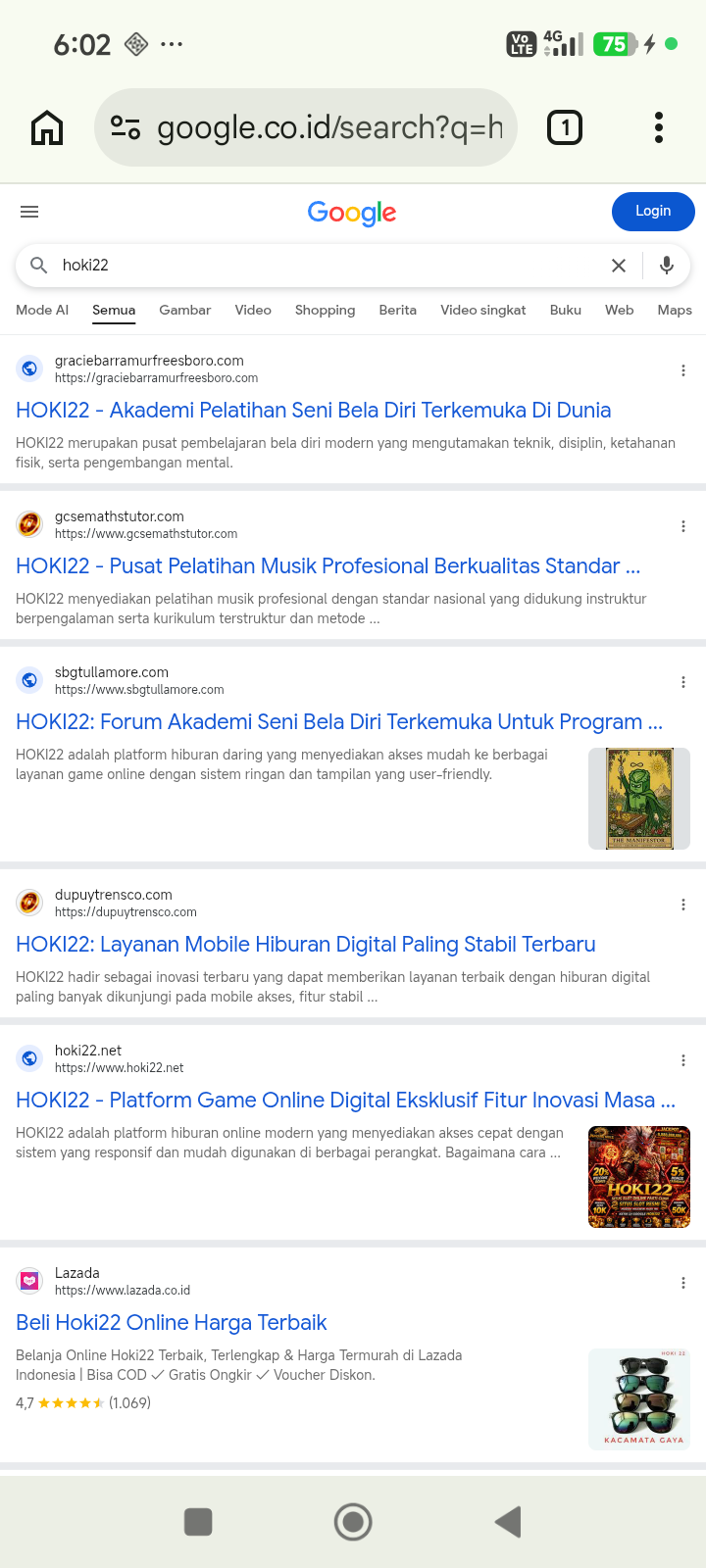Image resolution: width=706 pixels, height=1568 pixels.
Task: Start voice search with the microphone
Action: 667,266
